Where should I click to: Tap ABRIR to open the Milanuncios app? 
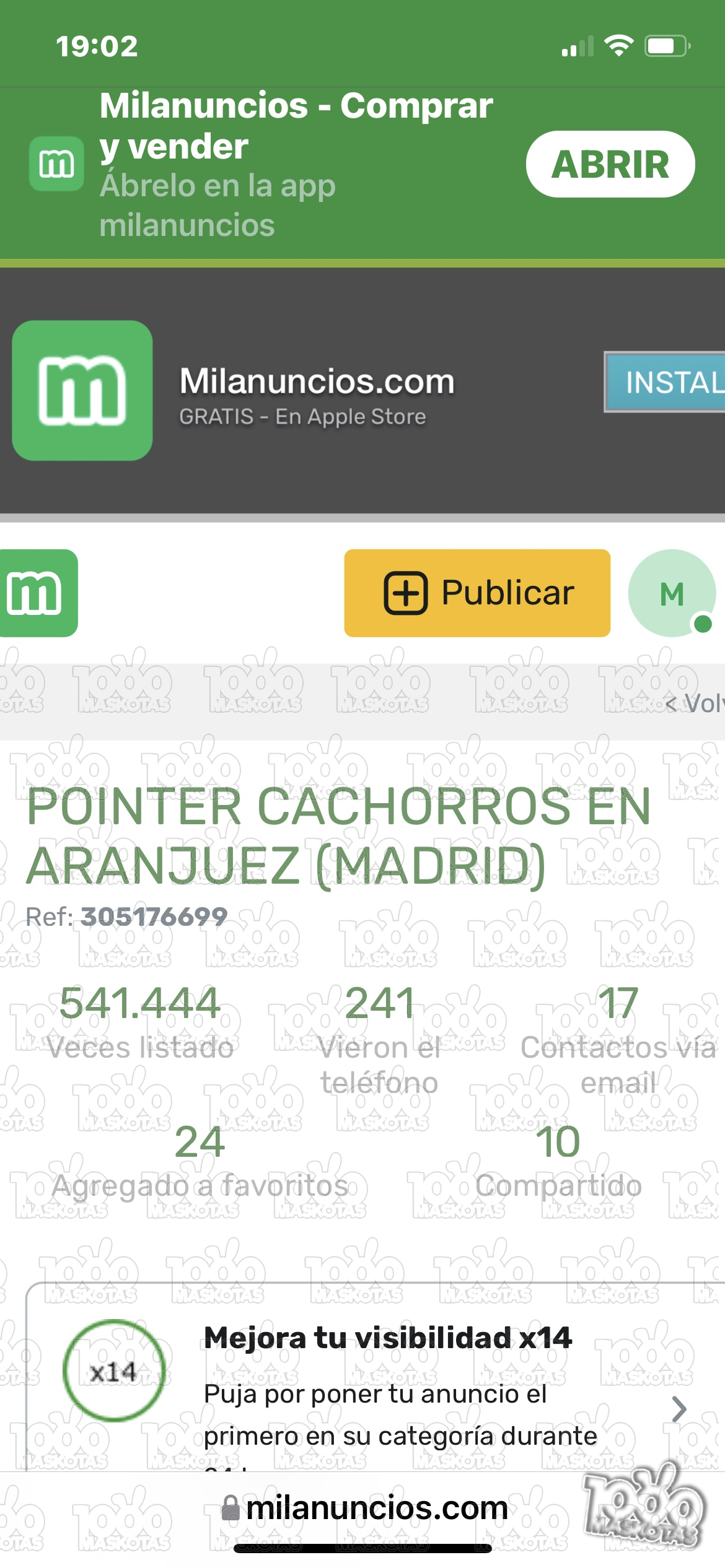pyautogui.click(x=610, y=165)
